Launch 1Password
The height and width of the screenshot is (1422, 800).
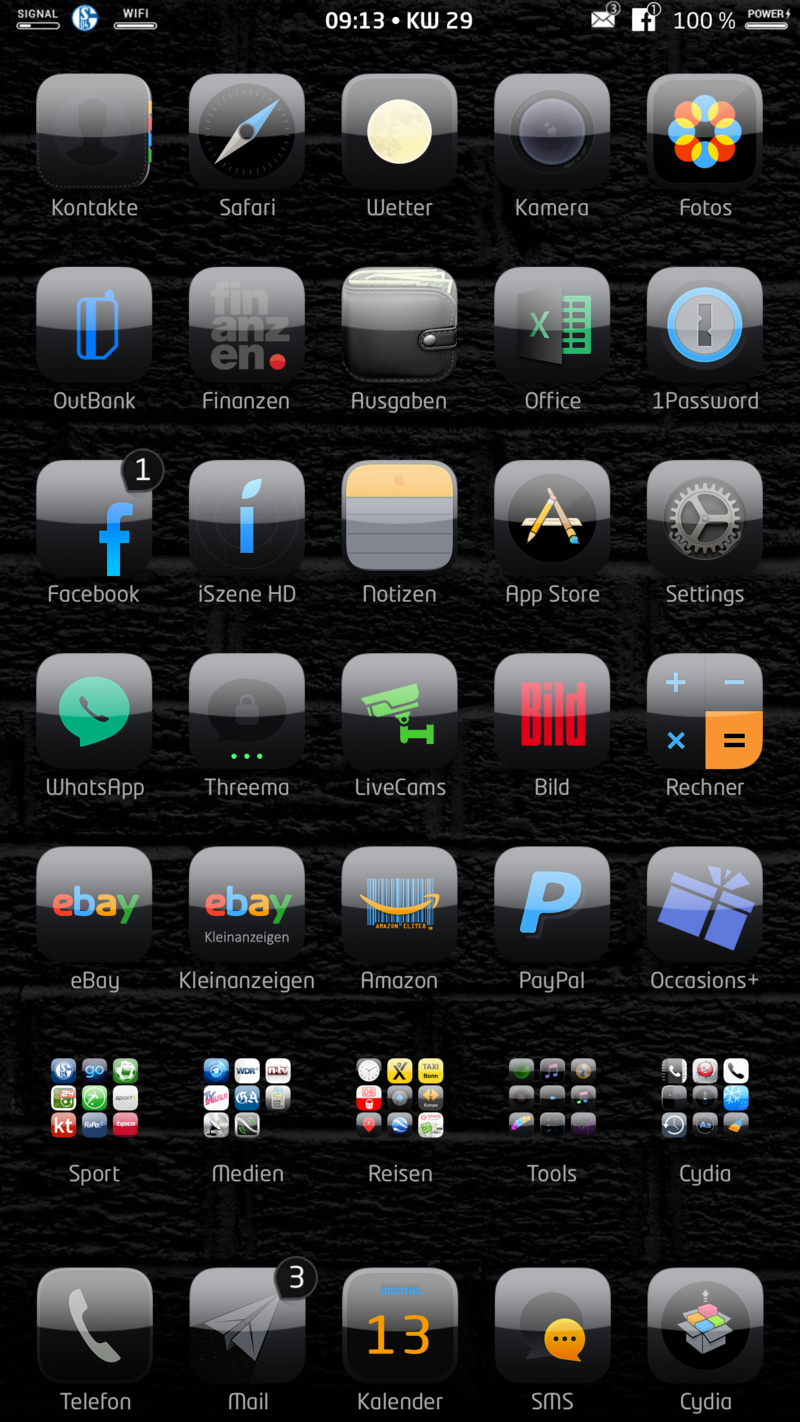pyautogui.click(x=705, y=325)
